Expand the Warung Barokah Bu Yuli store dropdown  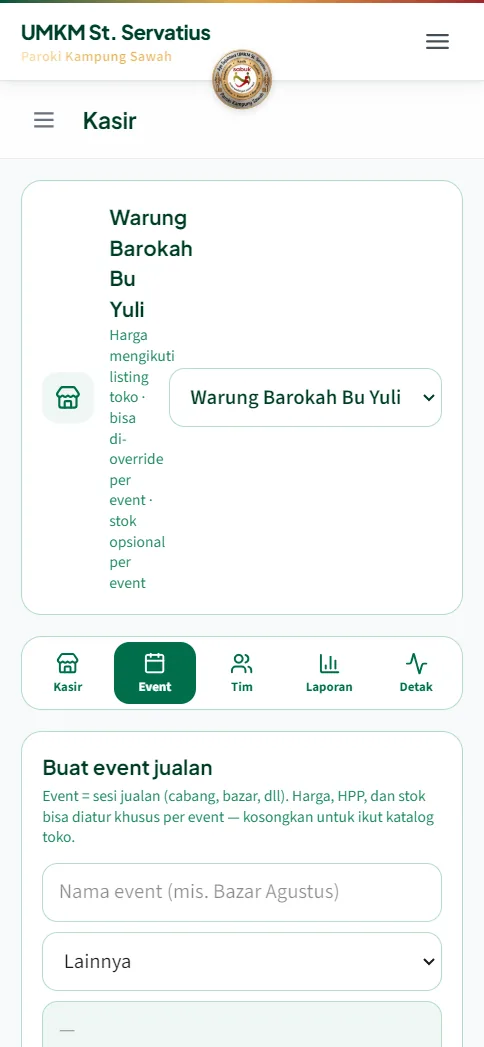(x=305, y=397)
